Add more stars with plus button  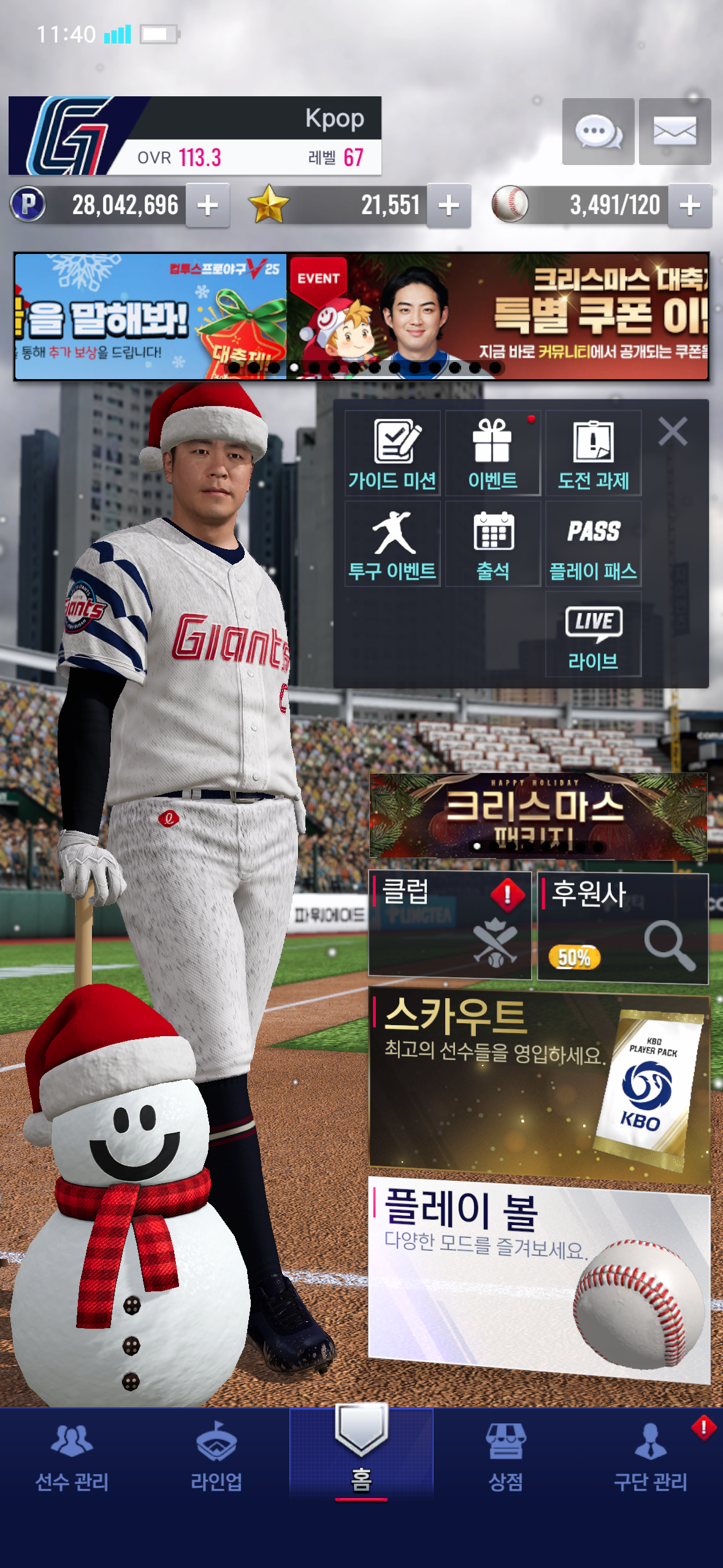[449, 206]
